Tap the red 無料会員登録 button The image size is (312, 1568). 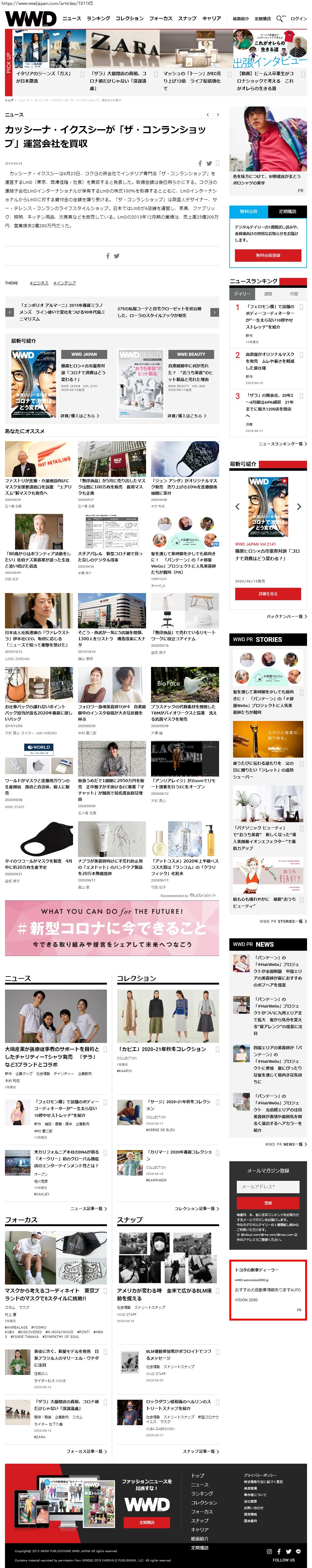(268, 256)
